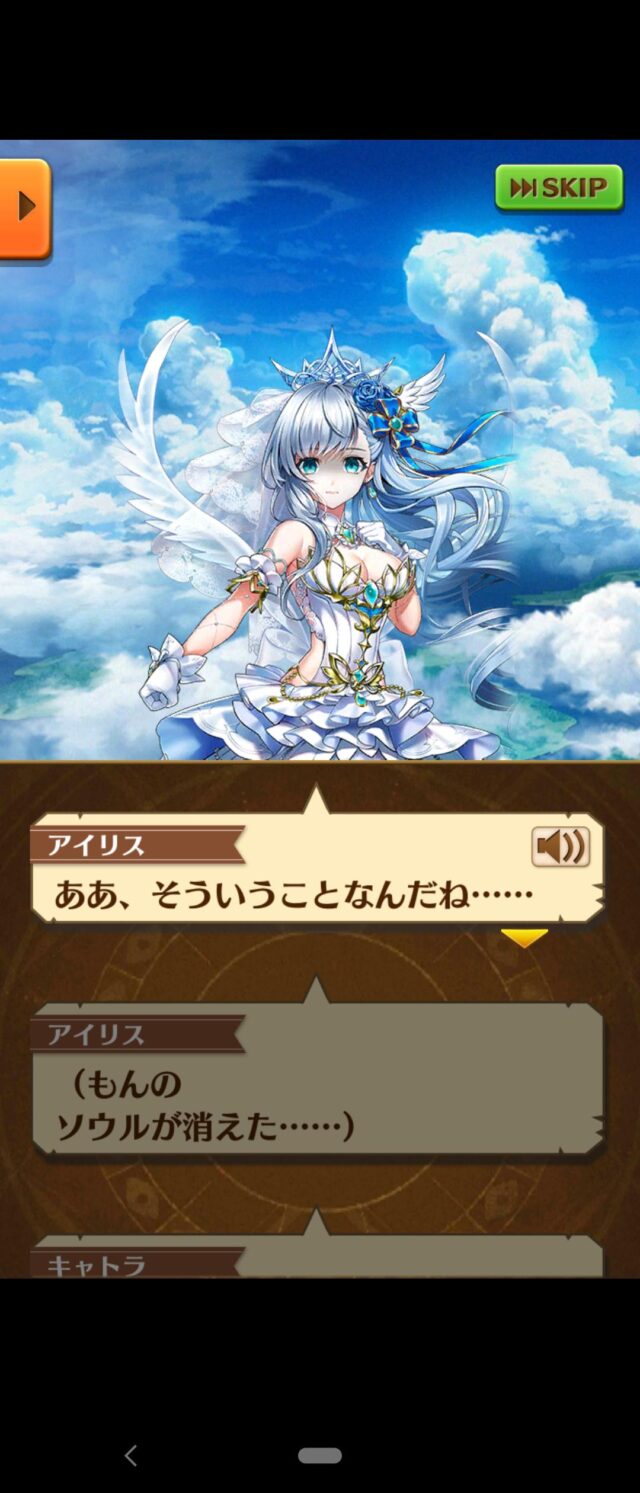This screenshot has width=640, height=1493.
Task: Go home via the navigation pill
Action: [320, 1456]
